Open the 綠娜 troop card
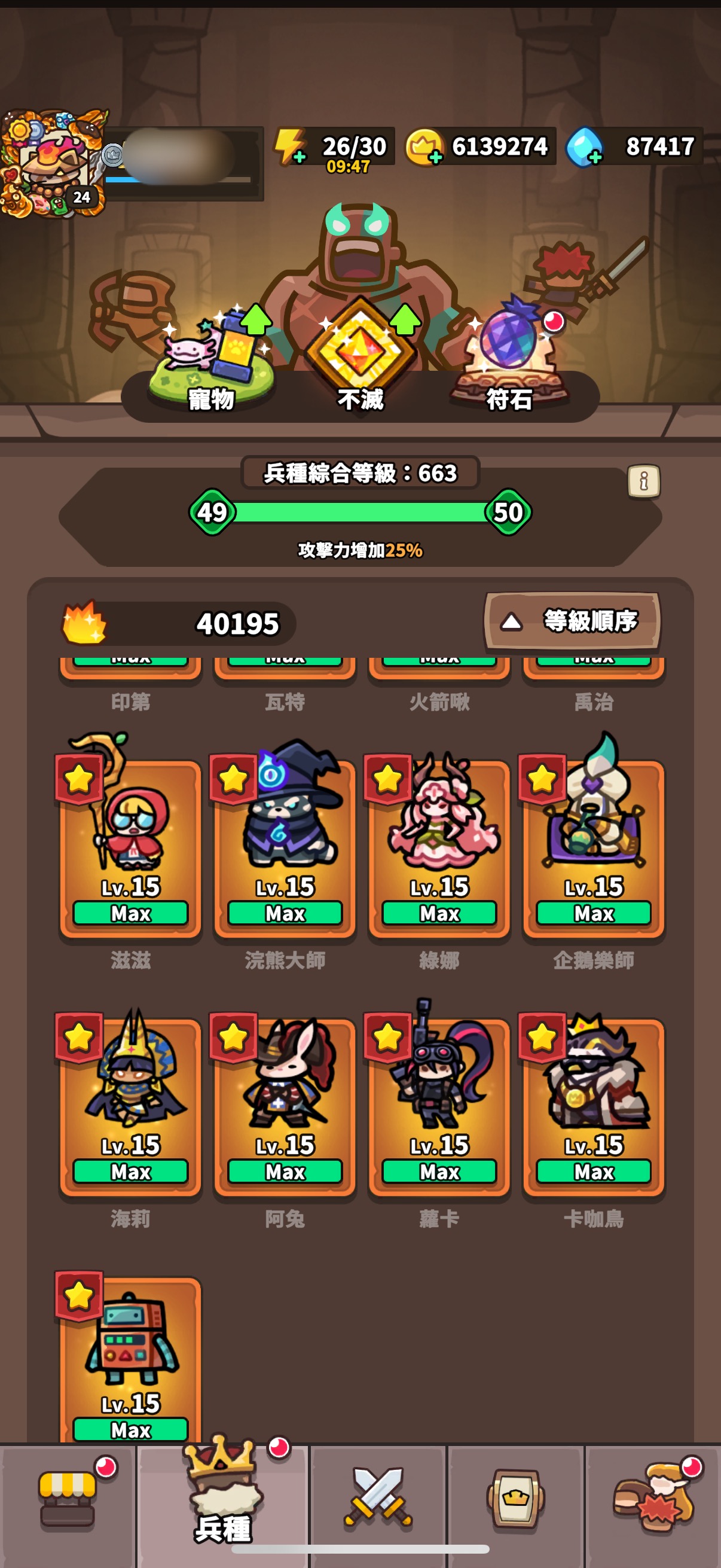 [439, 846]
